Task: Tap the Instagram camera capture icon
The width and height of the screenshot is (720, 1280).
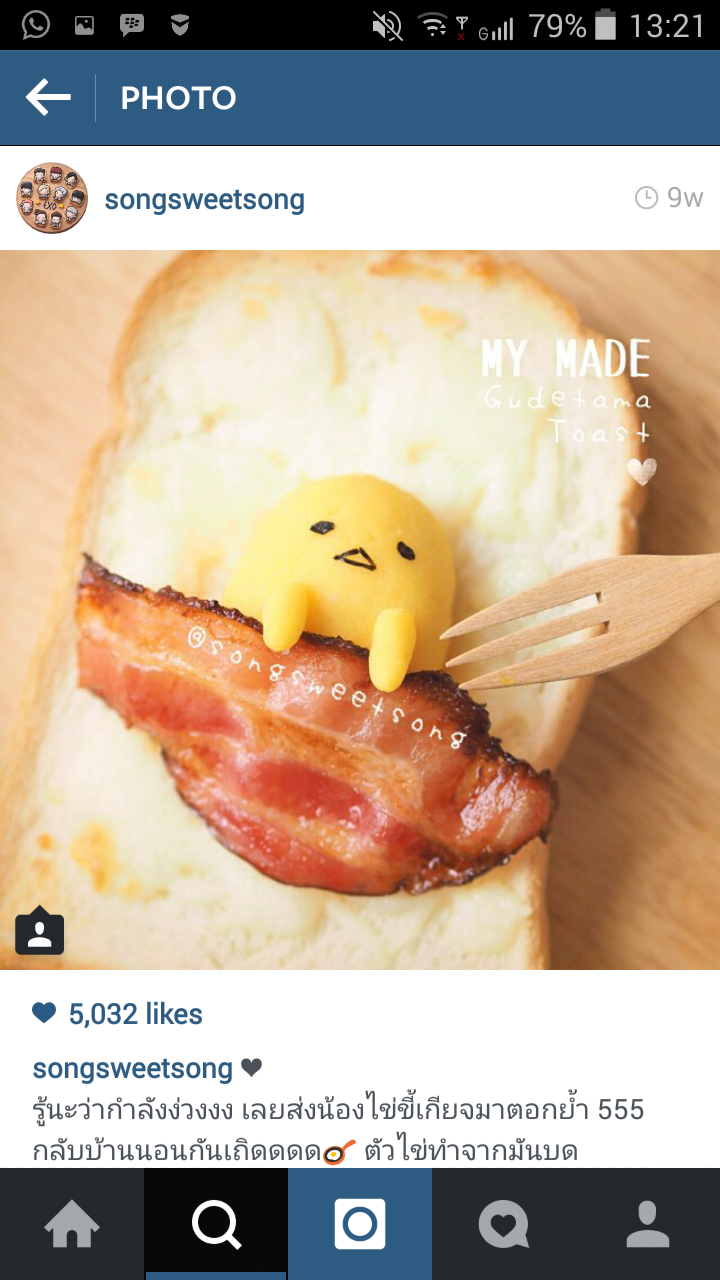Action: click(x=360, y=1222)
